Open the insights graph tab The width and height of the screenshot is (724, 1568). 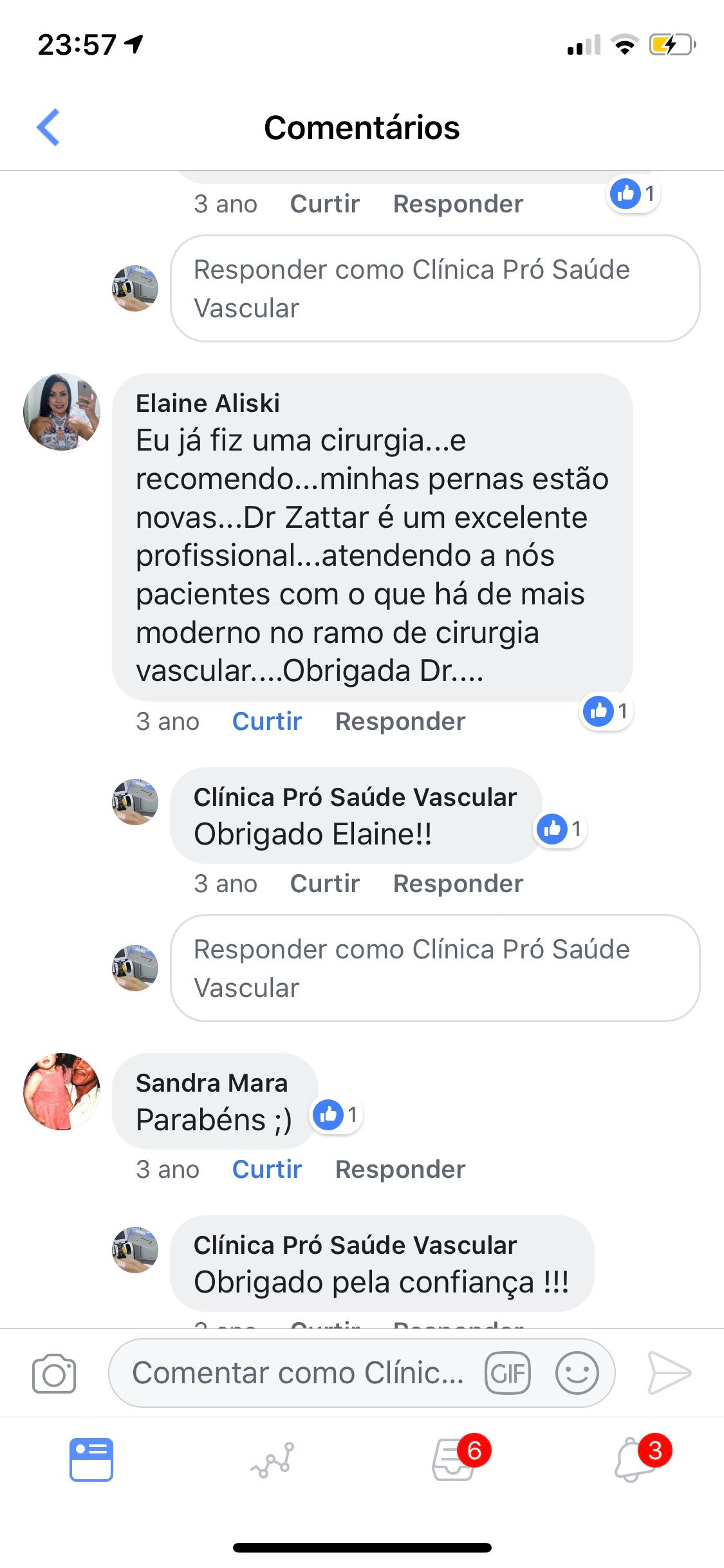(x=273, y=1459)
